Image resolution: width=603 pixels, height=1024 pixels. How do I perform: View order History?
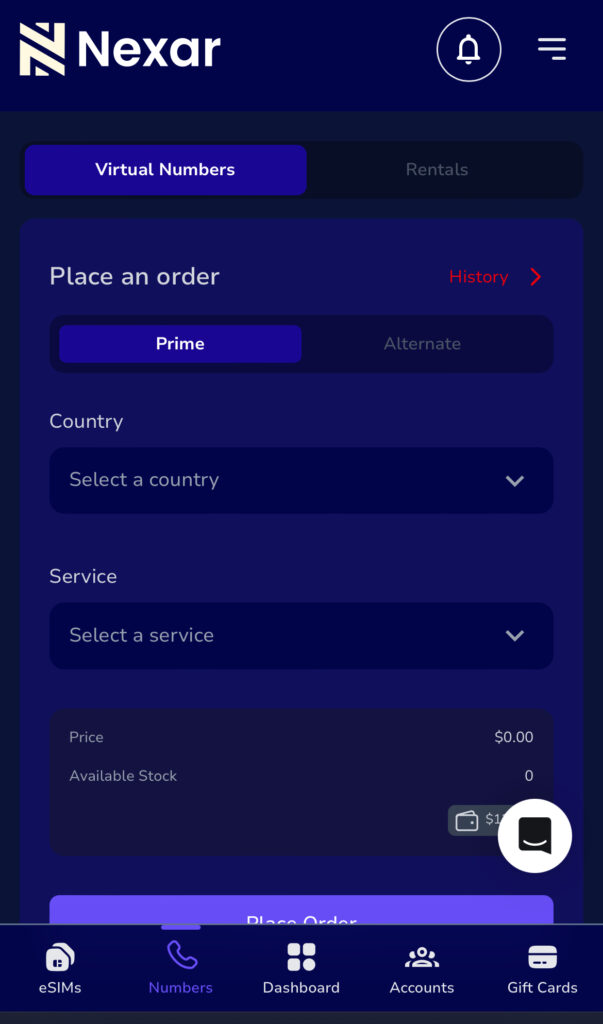494,277
